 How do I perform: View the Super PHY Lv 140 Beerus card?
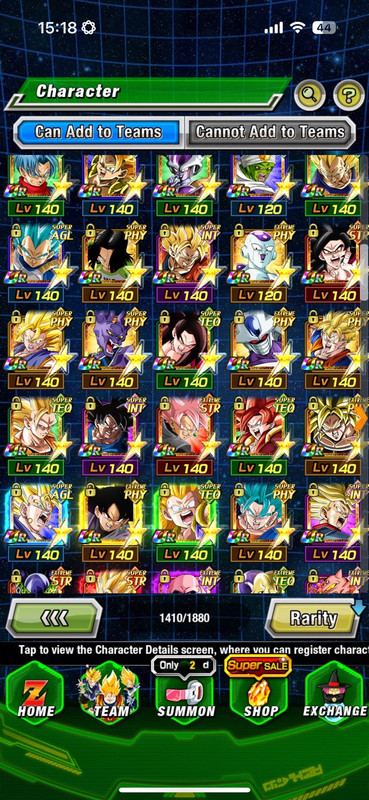click(x=111, y=350)
